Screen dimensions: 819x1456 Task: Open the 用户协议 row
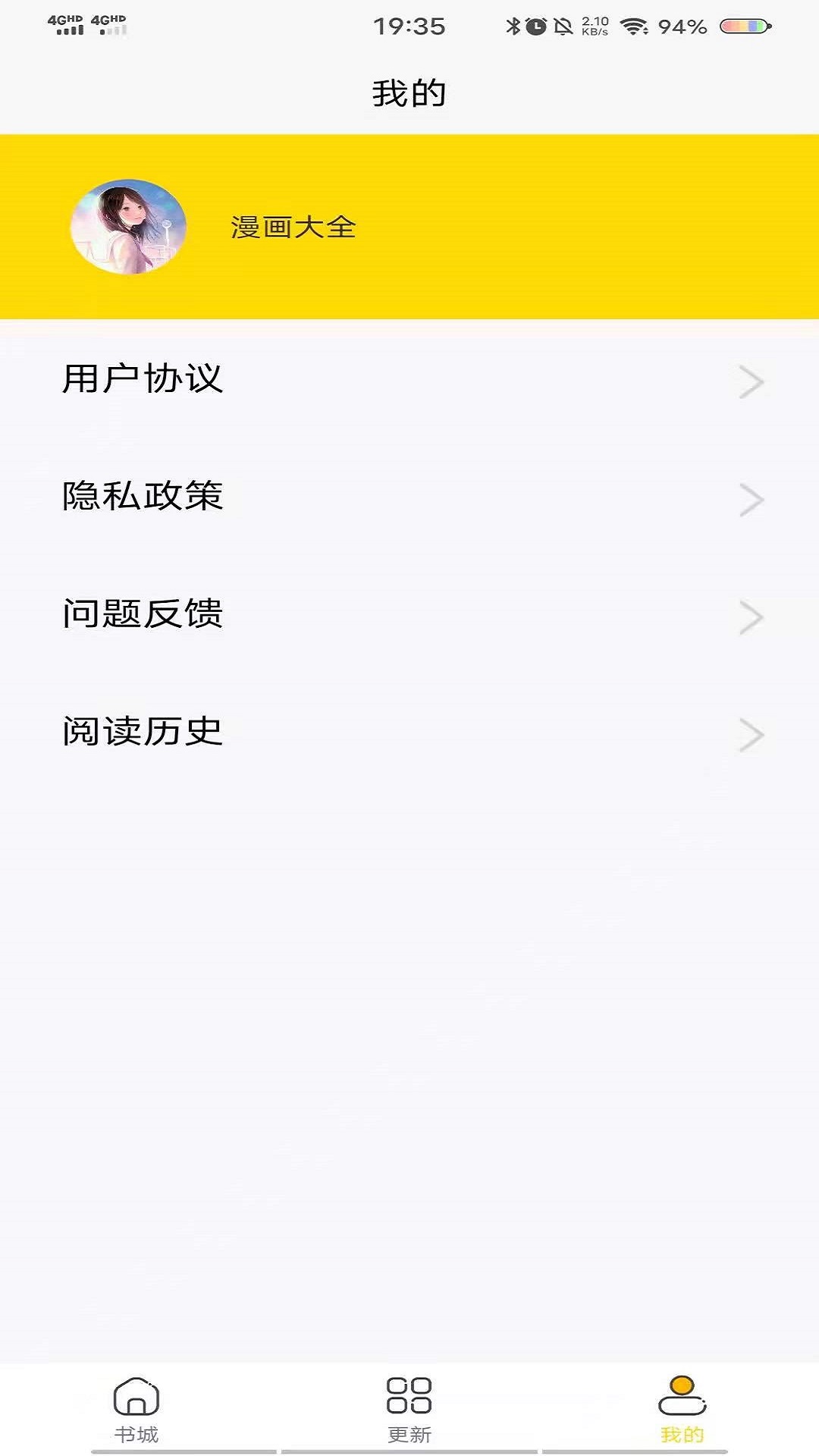pyautogui.click(x=409, y=379)
